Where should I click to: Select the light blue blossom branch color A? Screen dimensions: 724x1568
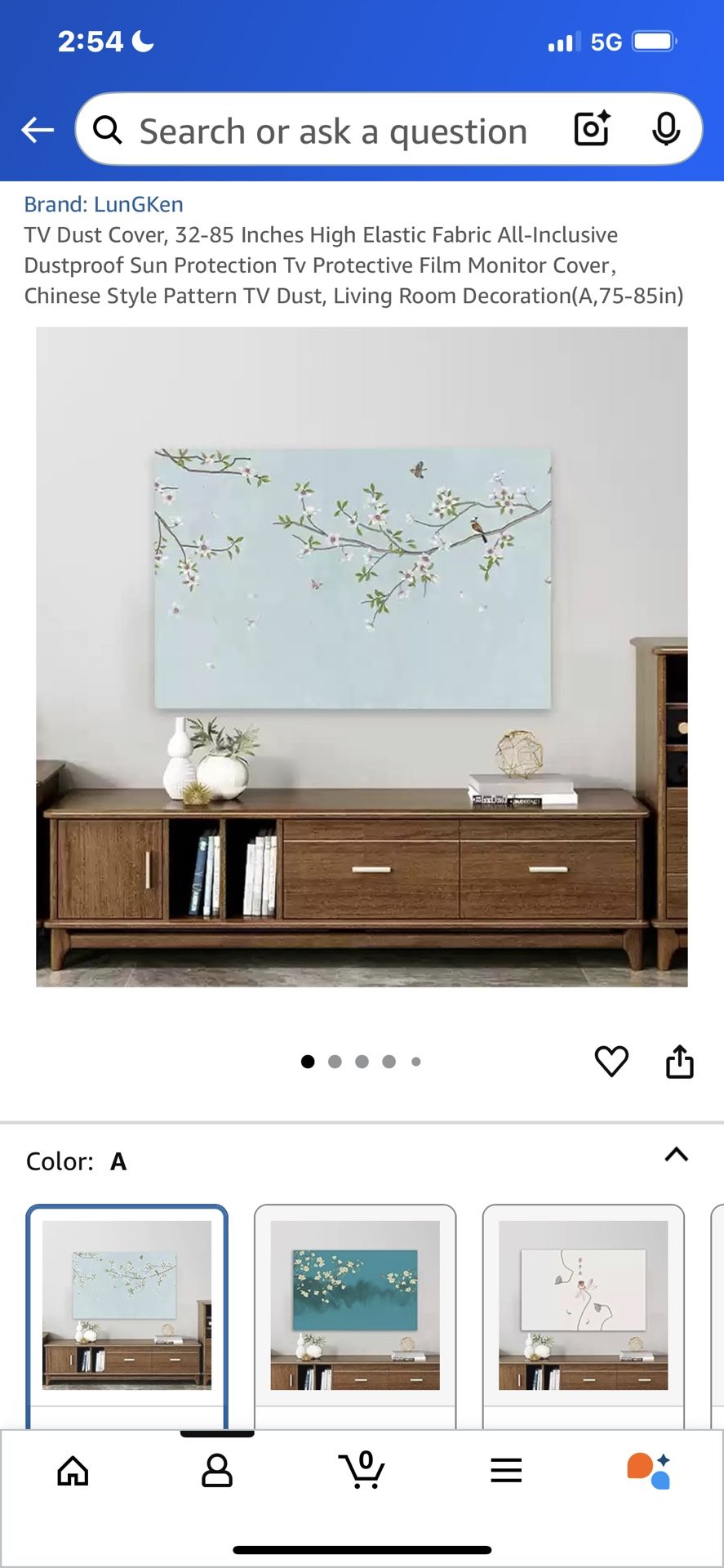(x=127, y=1305)
